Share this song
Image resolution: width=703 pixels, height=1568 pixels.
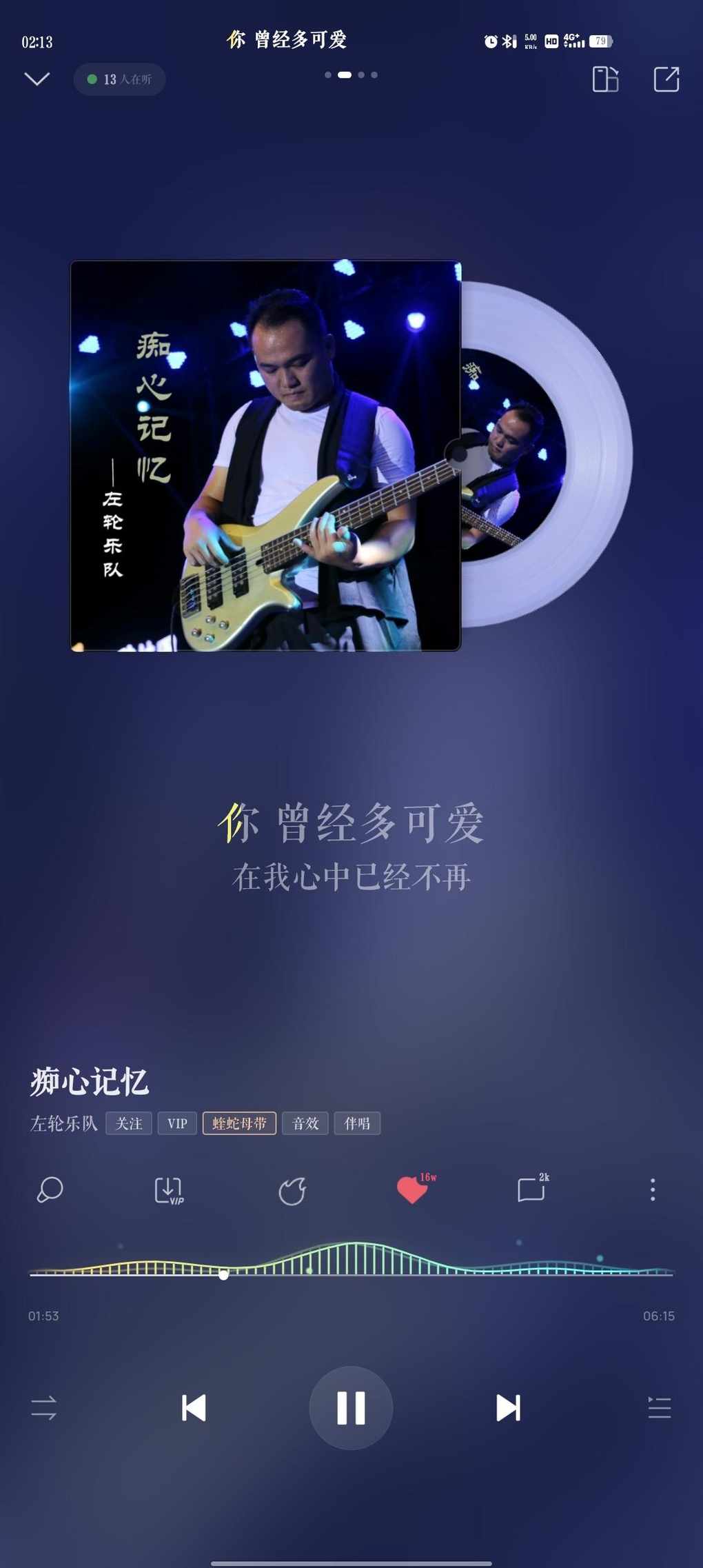(666, 79)
